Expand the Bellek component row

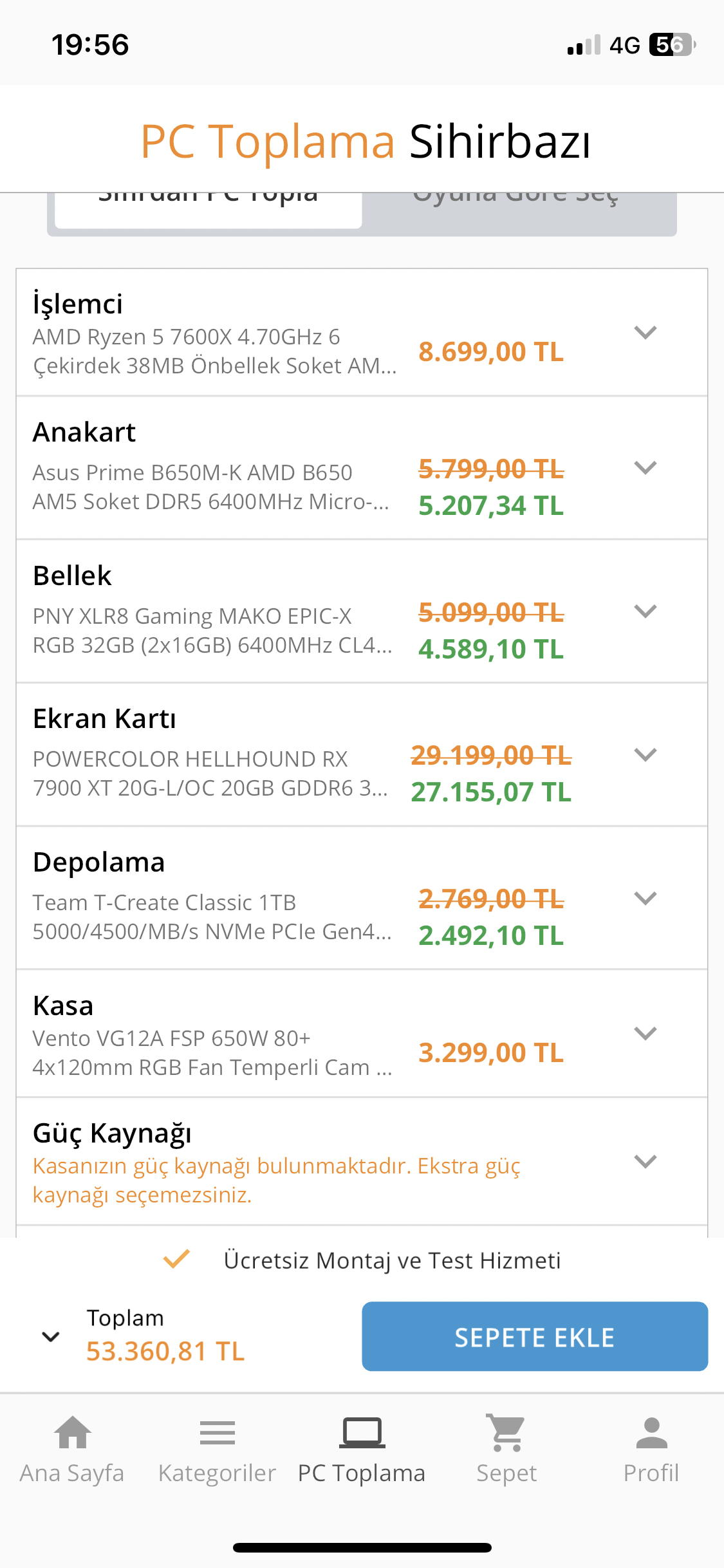tap(645, 611)
